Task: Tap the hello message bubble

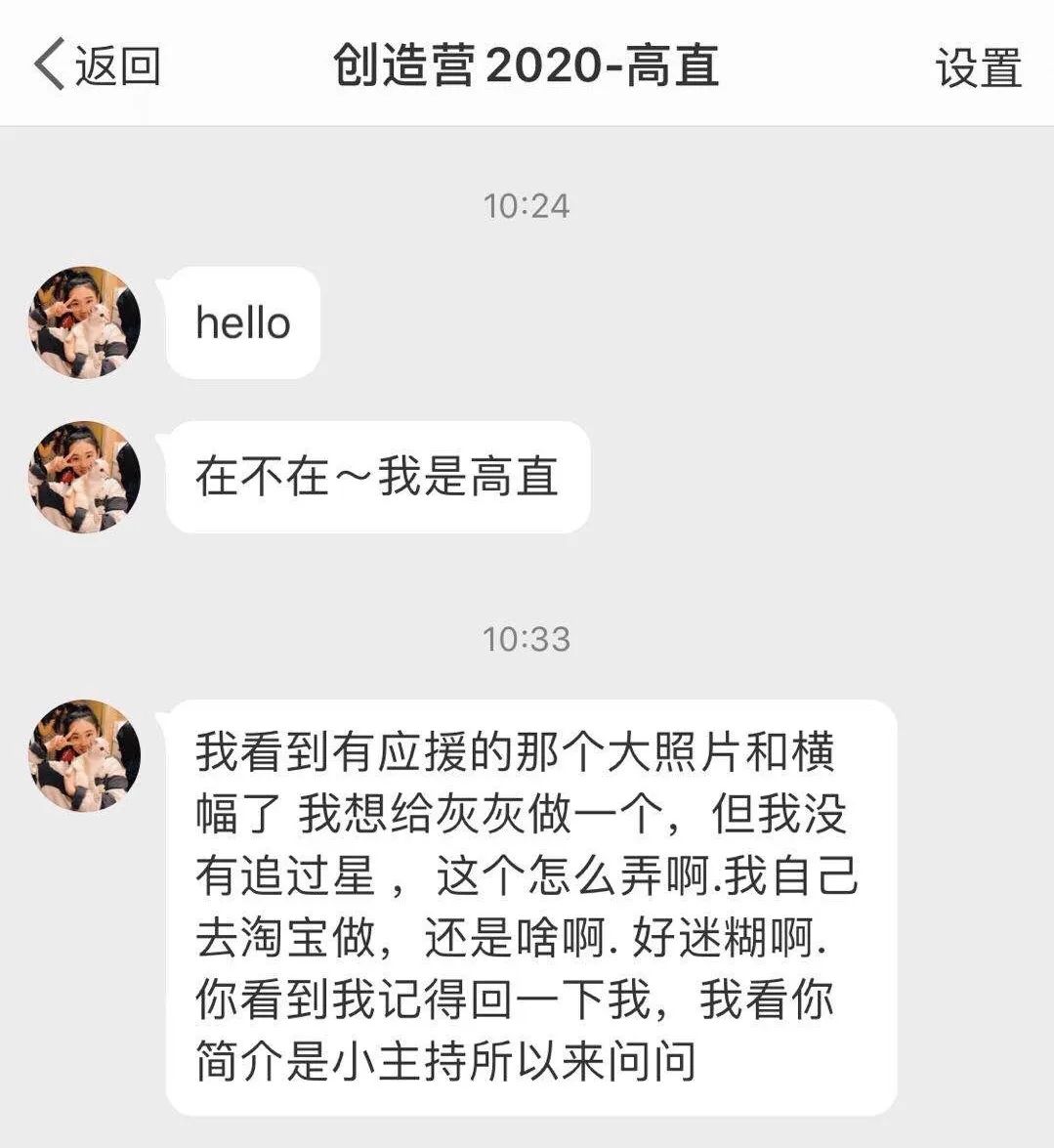Action: coord(241,322)
